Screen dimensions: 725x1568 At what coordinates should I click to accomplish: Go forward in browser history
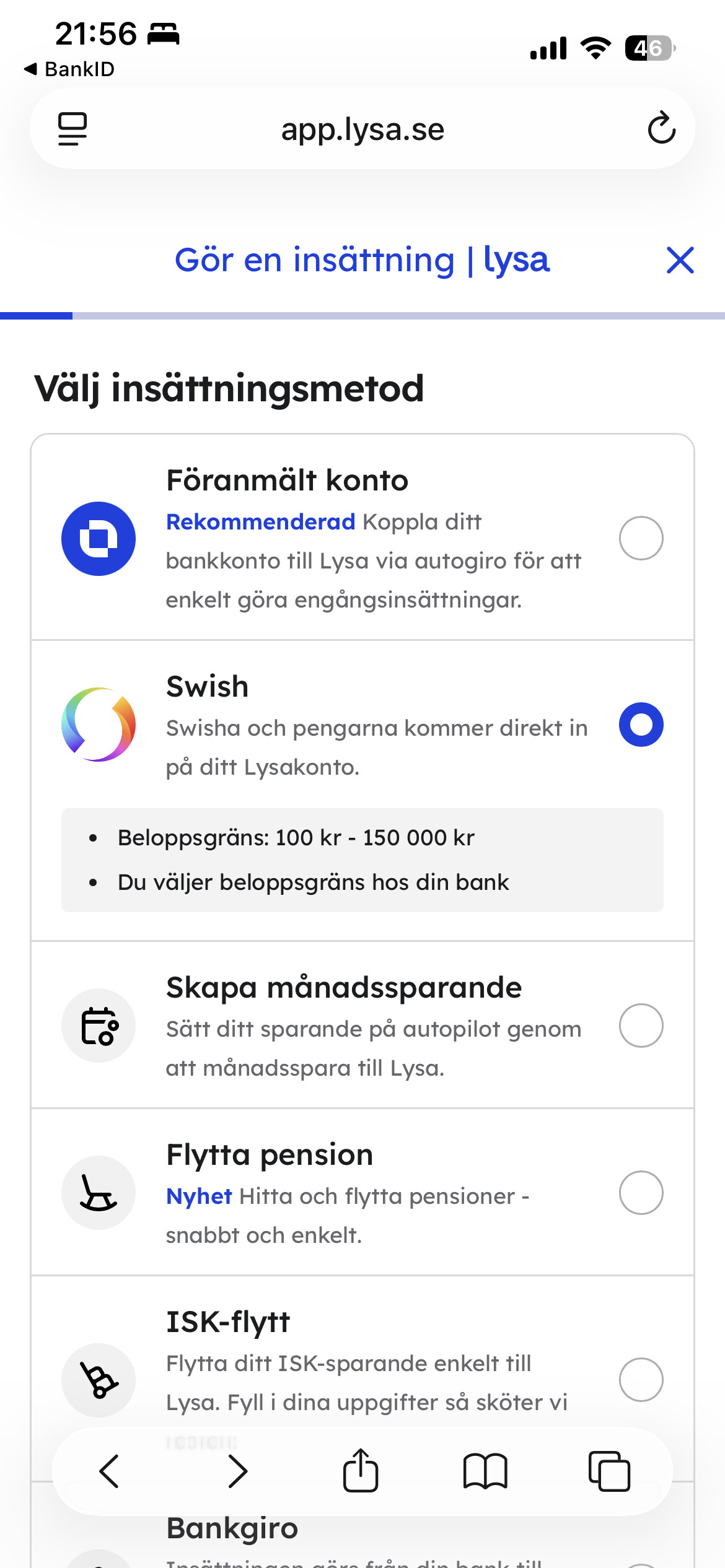pyautogui.click(x=237, y=1471)
